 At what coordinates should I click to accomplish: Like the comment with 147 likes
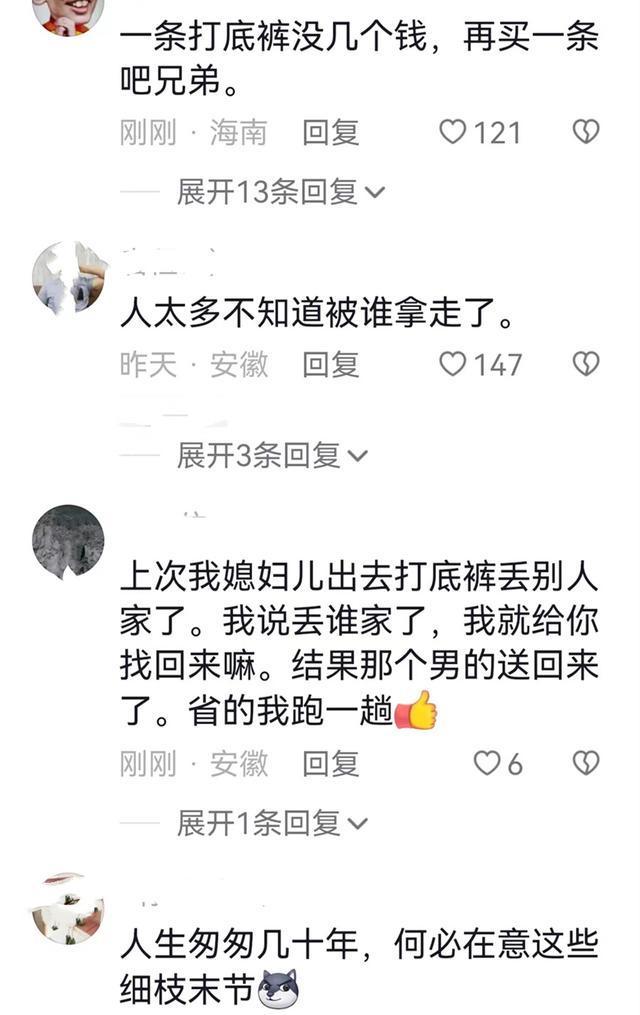(x=454, y=365)
